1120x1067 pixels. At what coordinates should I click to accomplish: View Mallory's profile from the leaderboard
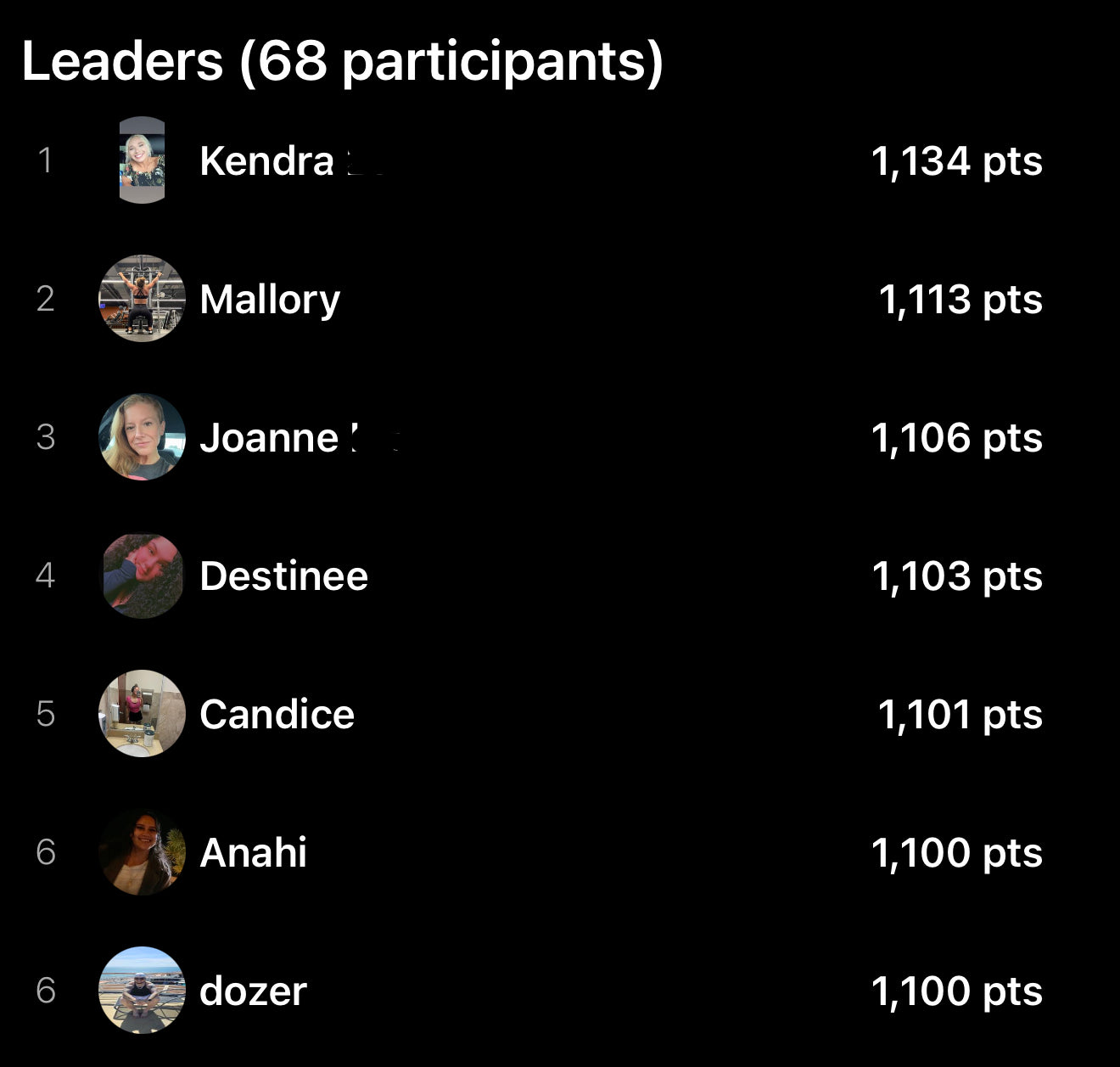click(x=270, y=299)
